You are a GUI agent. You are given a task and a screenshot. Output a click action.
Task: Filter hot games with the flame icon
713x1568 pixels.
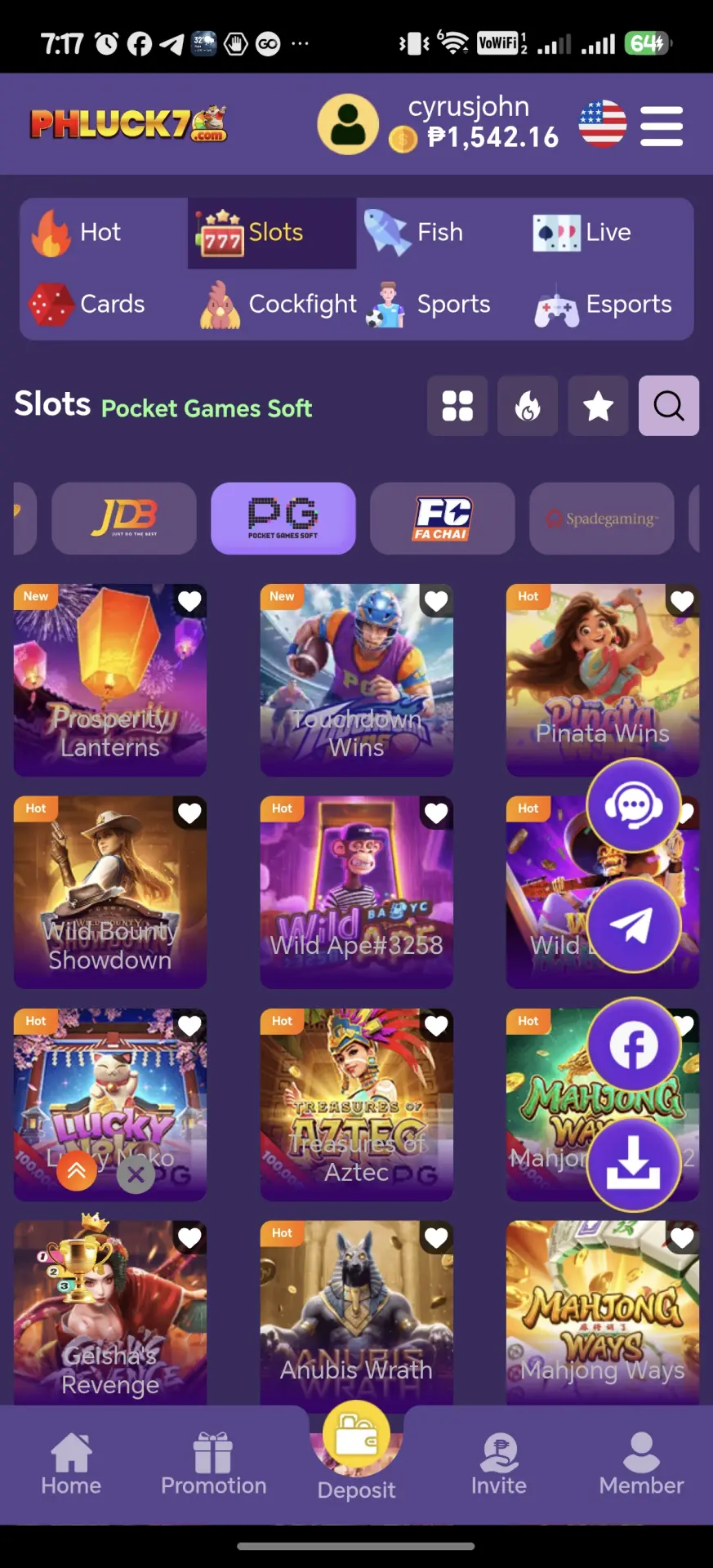click(x=528, y=406)
